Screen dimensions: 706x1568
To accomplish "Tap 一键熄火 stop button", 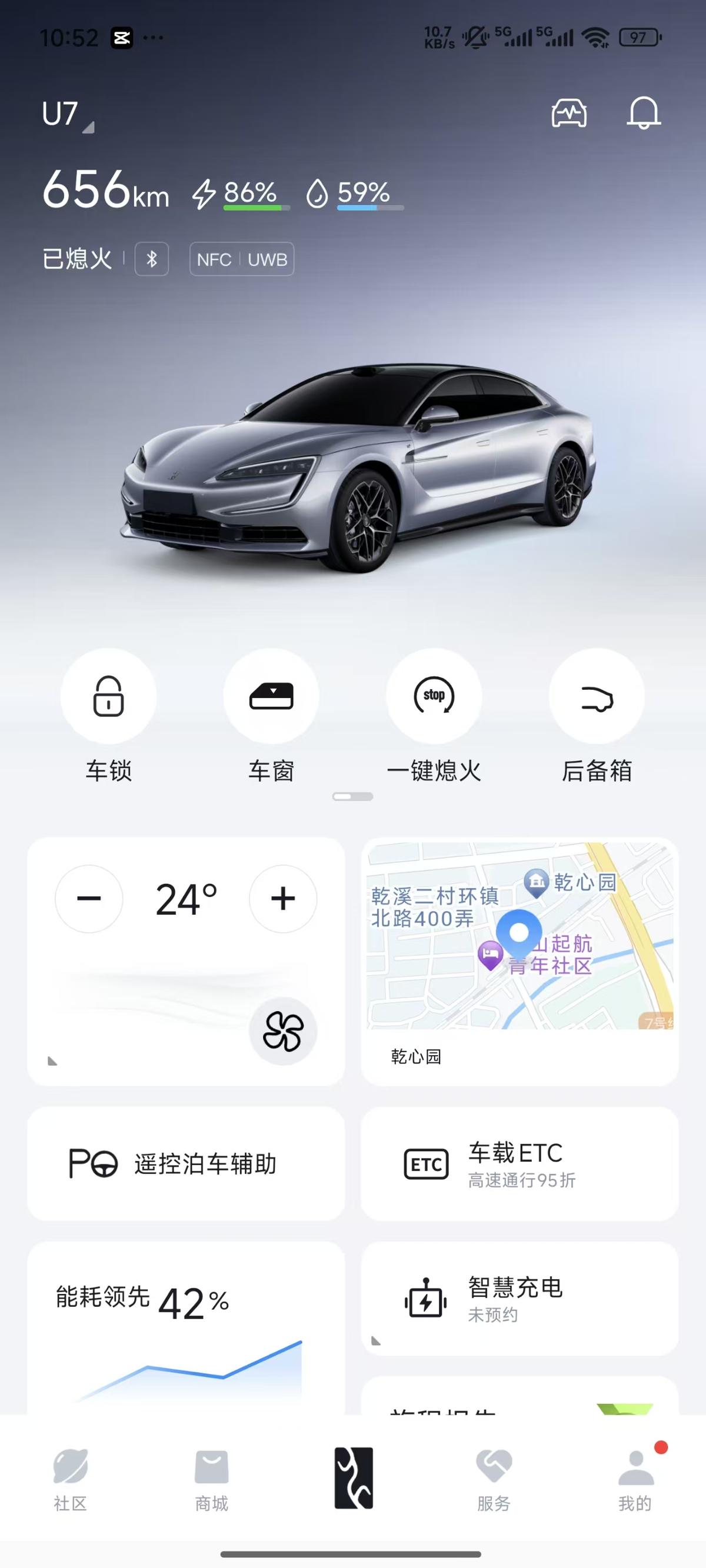I will pyautogui.click(x=434, y=696).
